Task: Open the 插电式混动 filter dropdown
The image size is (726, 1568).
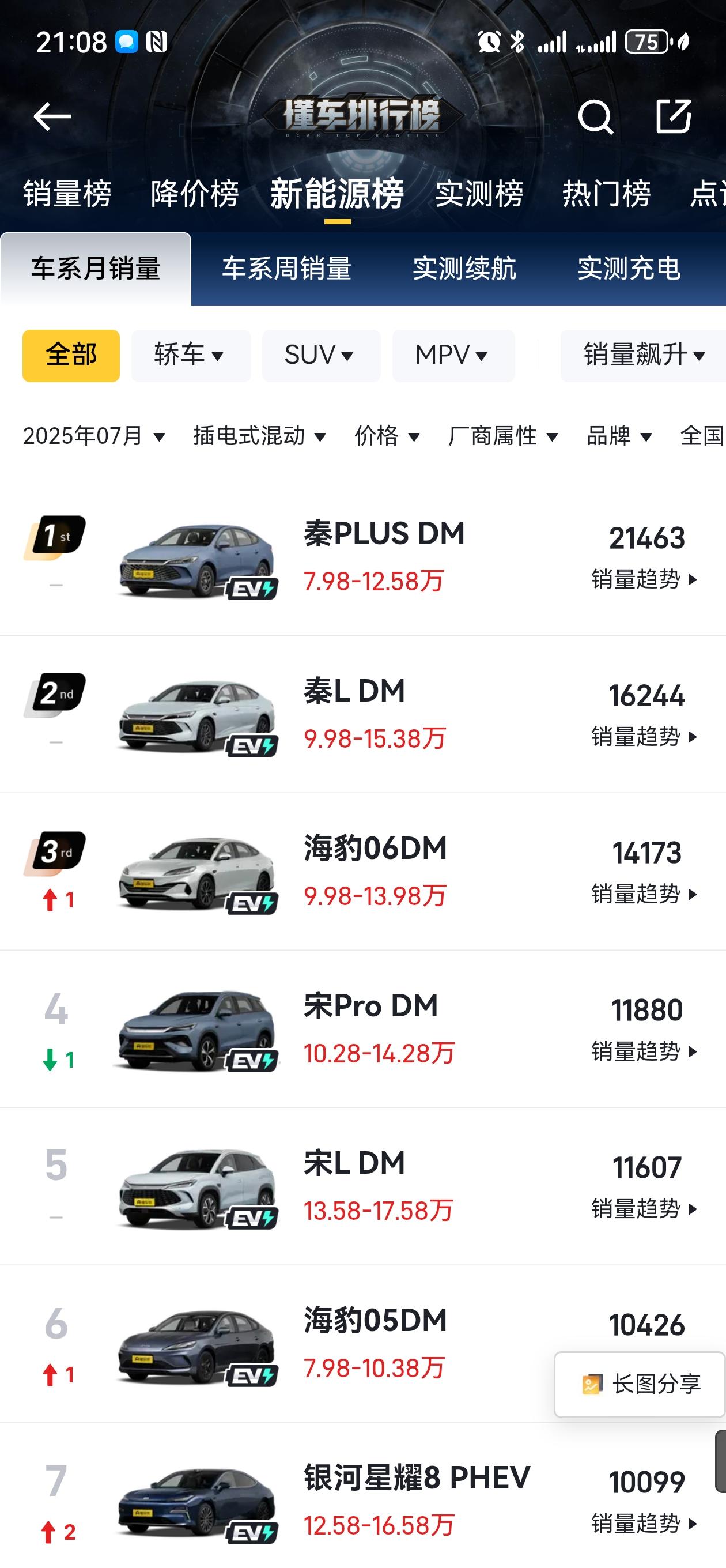Action: (260, 436)
